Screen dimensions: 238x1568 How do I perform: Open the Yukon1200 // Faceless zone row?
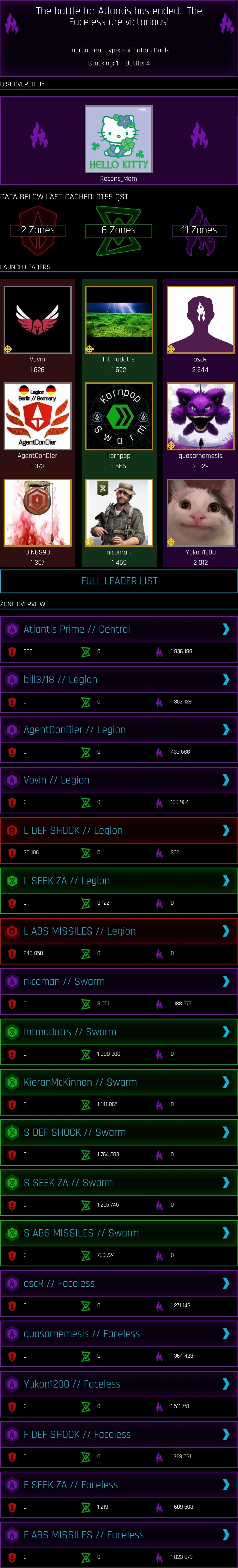click(226, 1383)
